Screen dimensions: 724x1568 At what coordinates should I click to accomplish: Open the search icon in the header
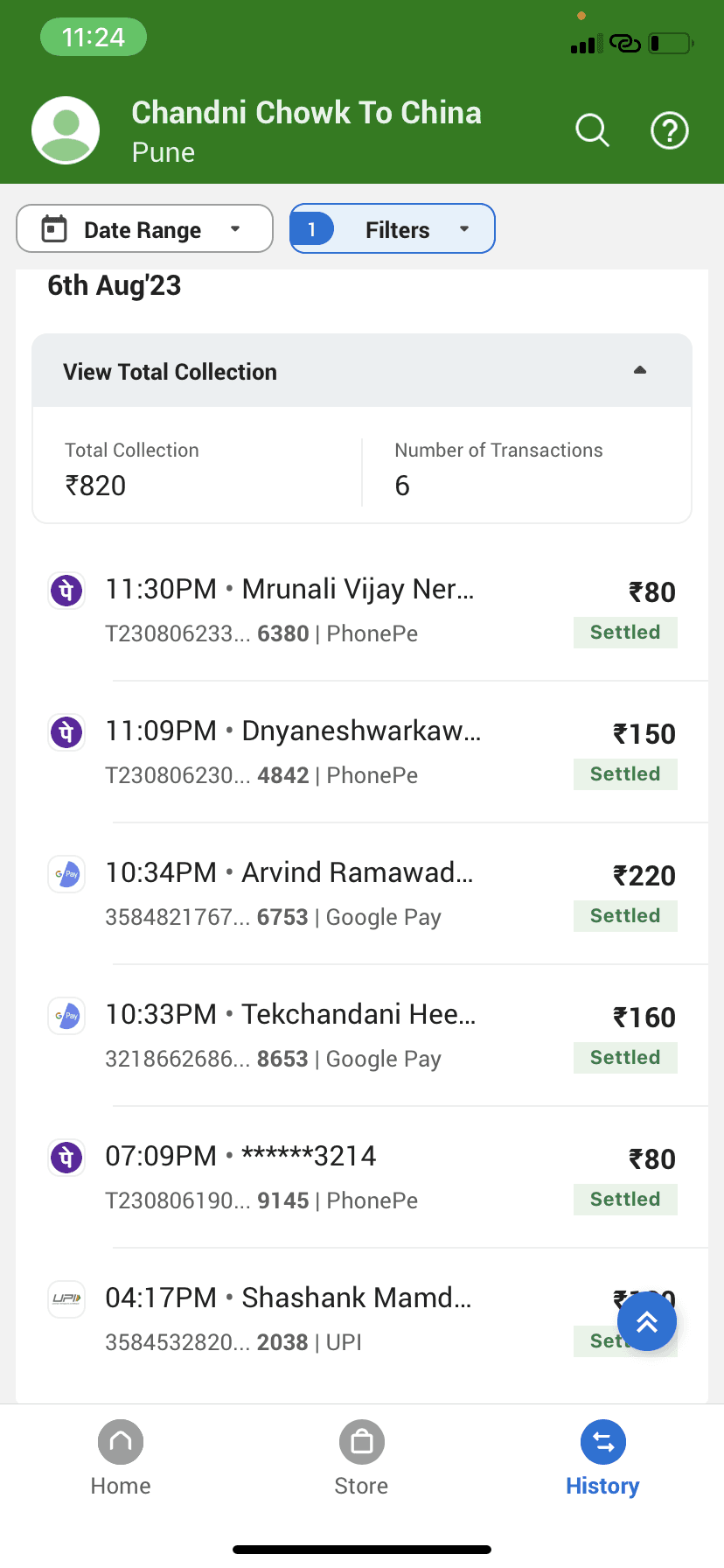592,131
